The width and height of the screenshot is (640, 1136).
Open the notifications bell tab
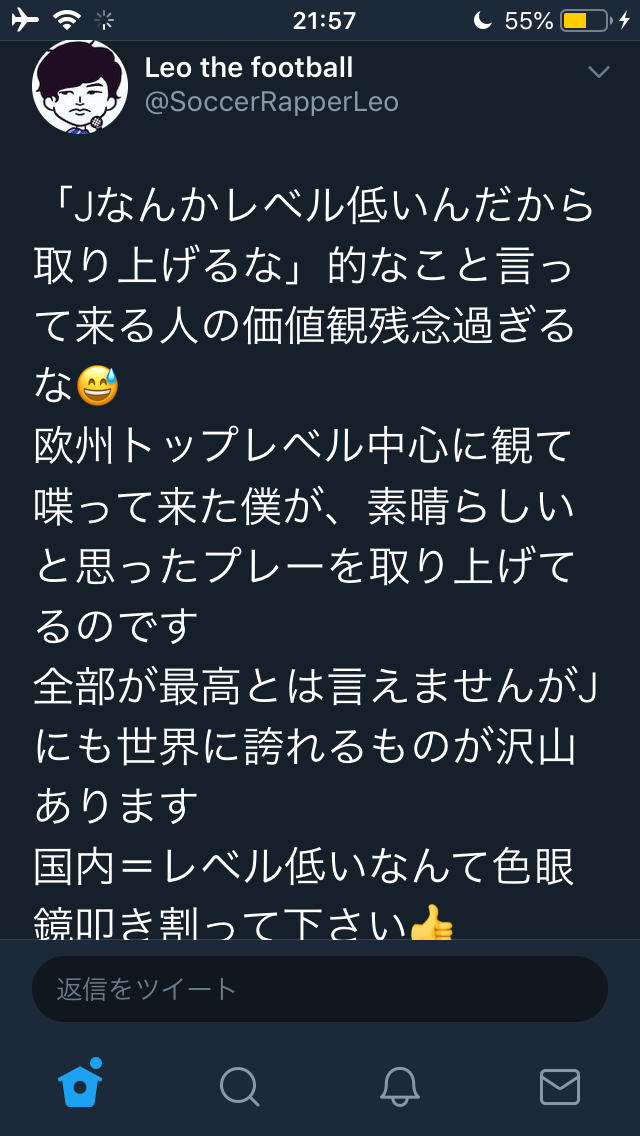(x=400, y=1087)
